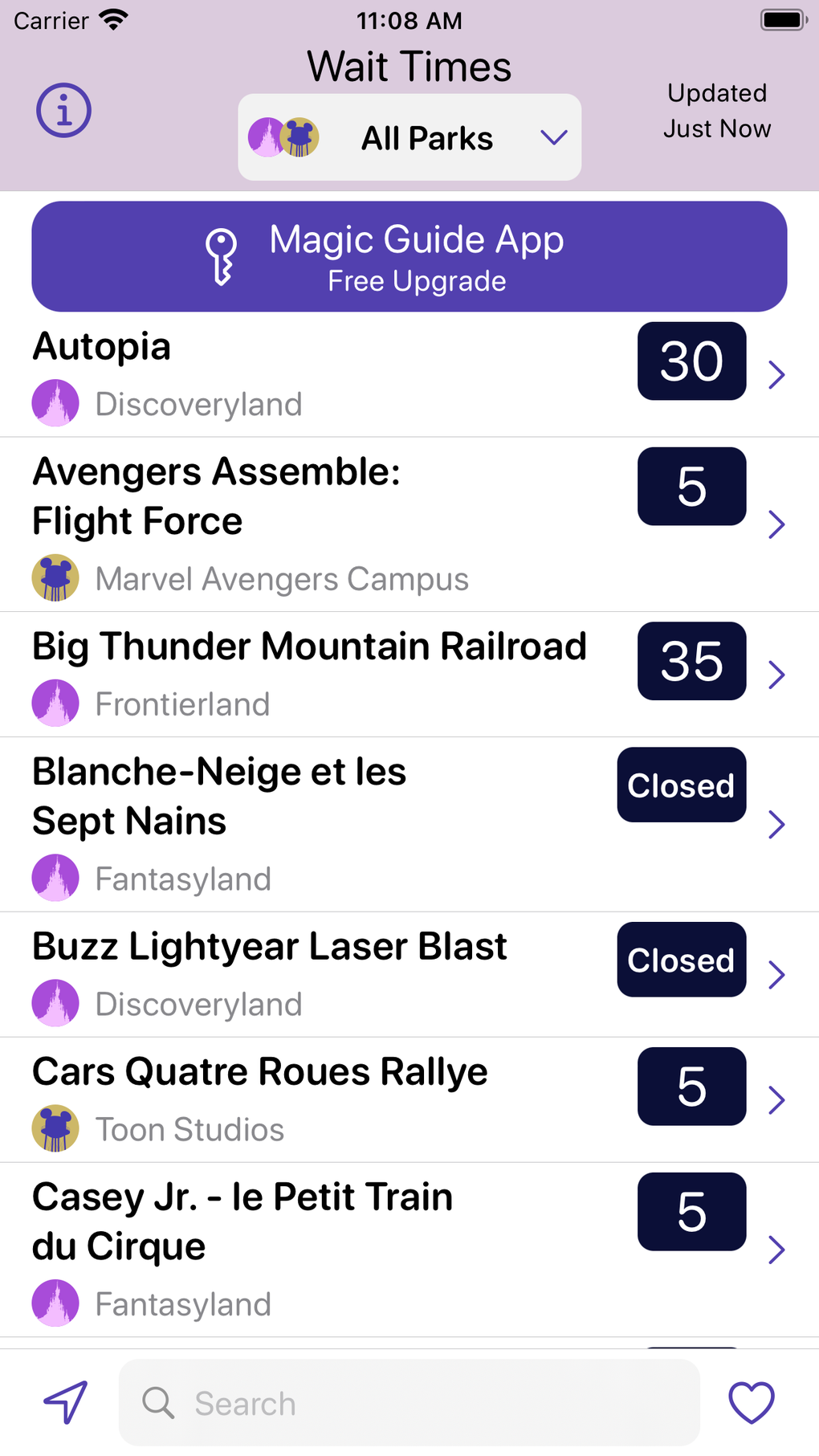Open the All Parks dropdown
819x1456 pixels.
[409, 137]
